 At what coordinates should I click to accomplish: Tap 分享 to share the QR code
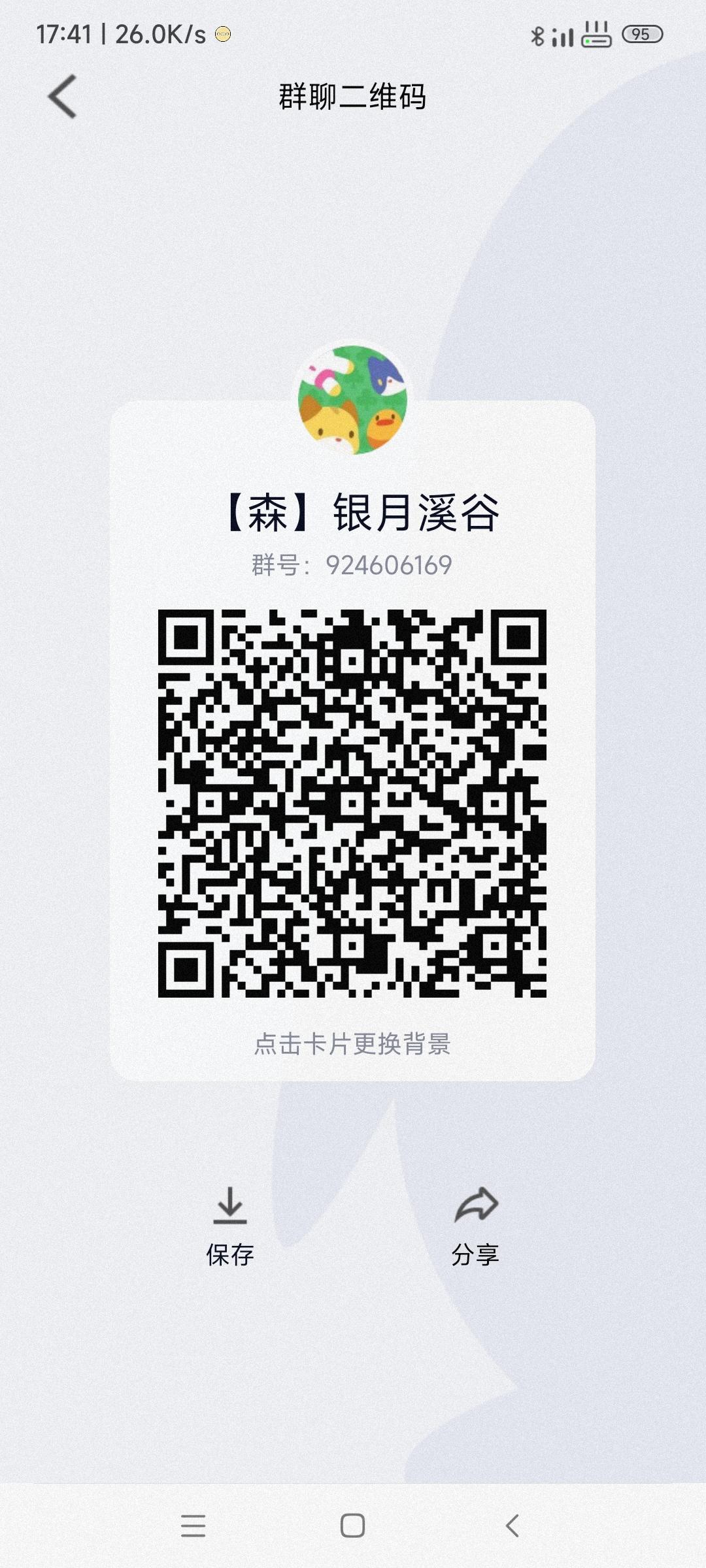pyautogui.click(x=477, y=1253)
